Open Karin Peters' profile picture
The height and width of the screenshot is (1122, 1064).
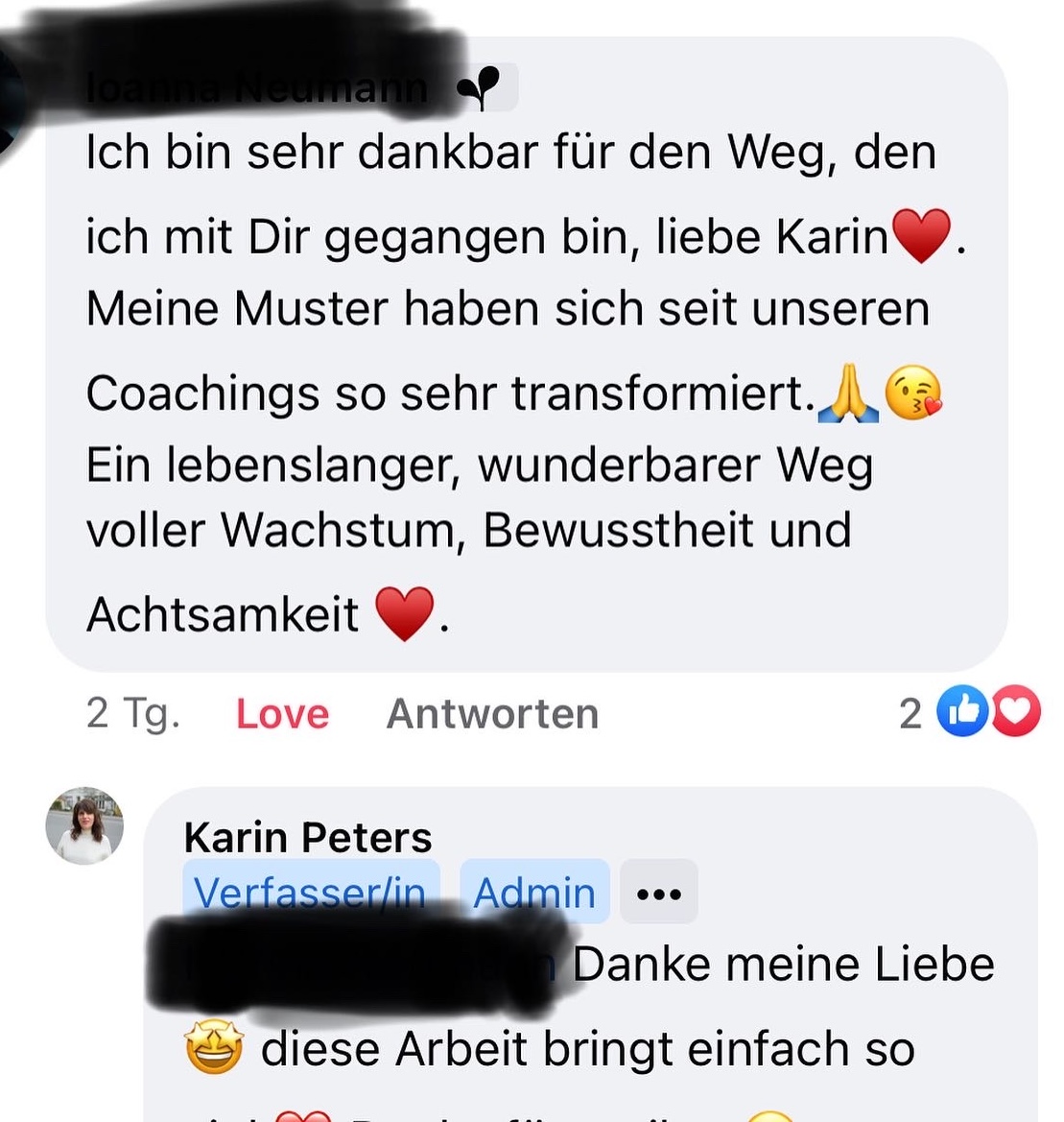pyautogui.click(x=84, y=825)
